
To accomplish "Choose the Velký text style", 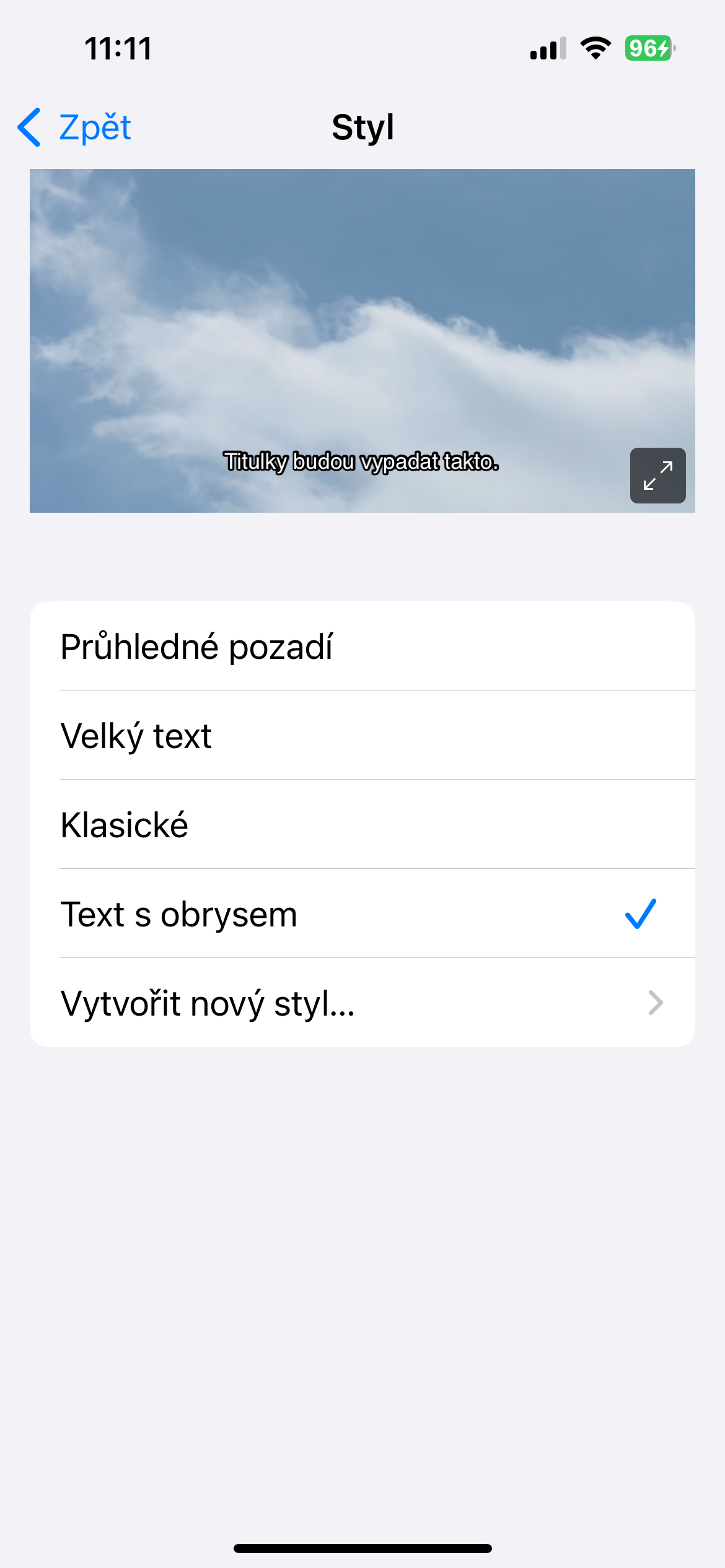I will (x=362, y=736).
